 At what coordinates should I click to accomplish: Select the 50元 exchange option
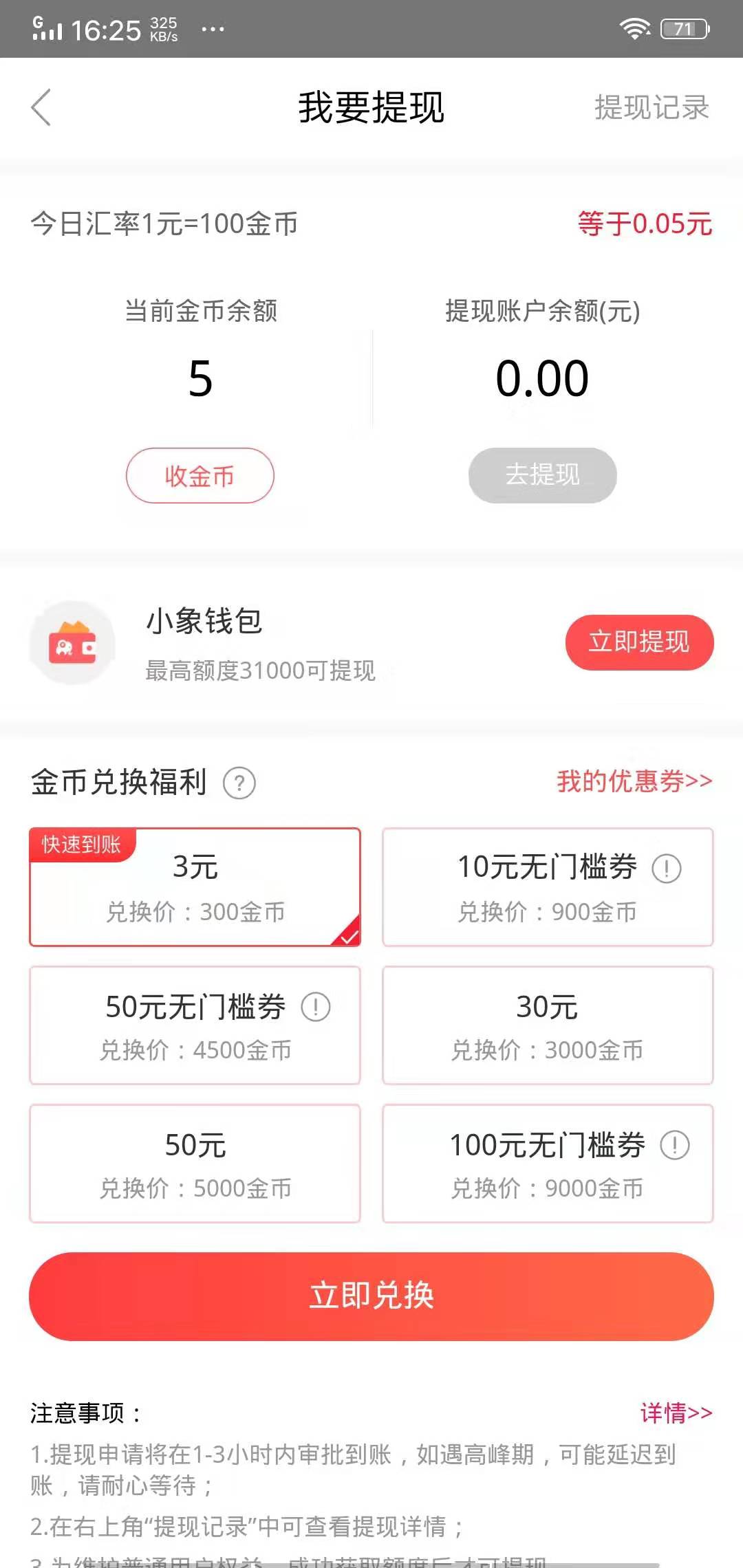(195, 1164)
